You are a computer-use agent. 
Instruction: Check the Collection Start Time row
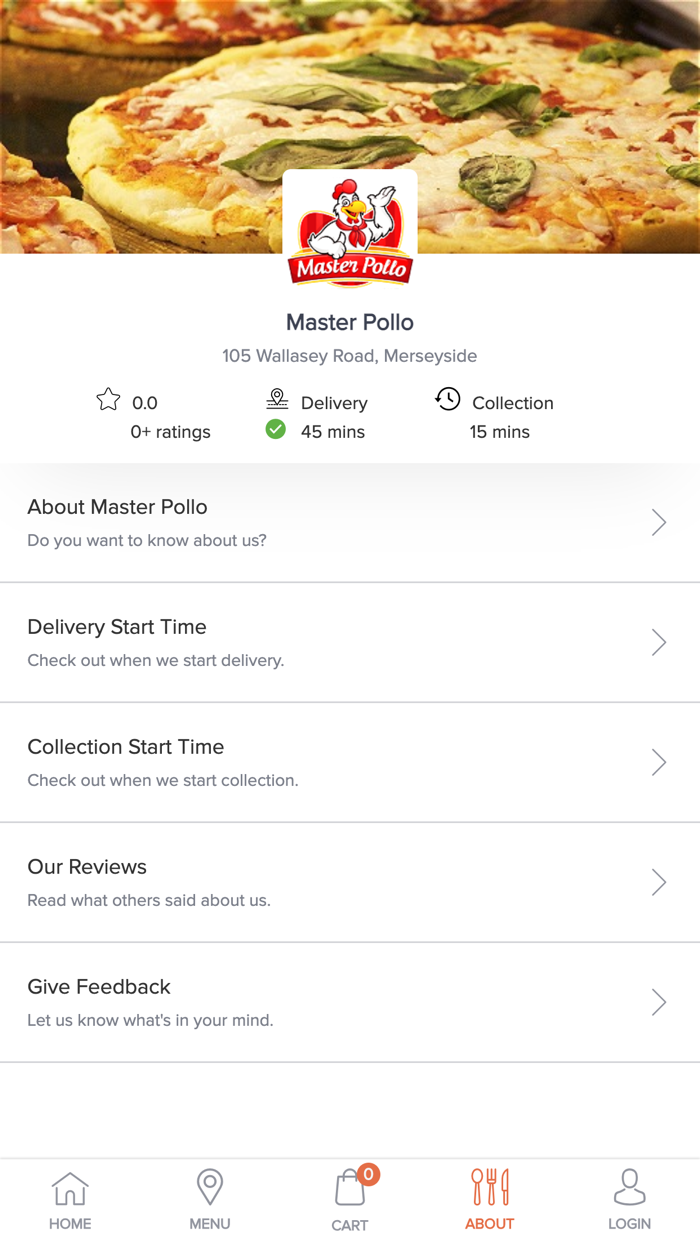350,762
